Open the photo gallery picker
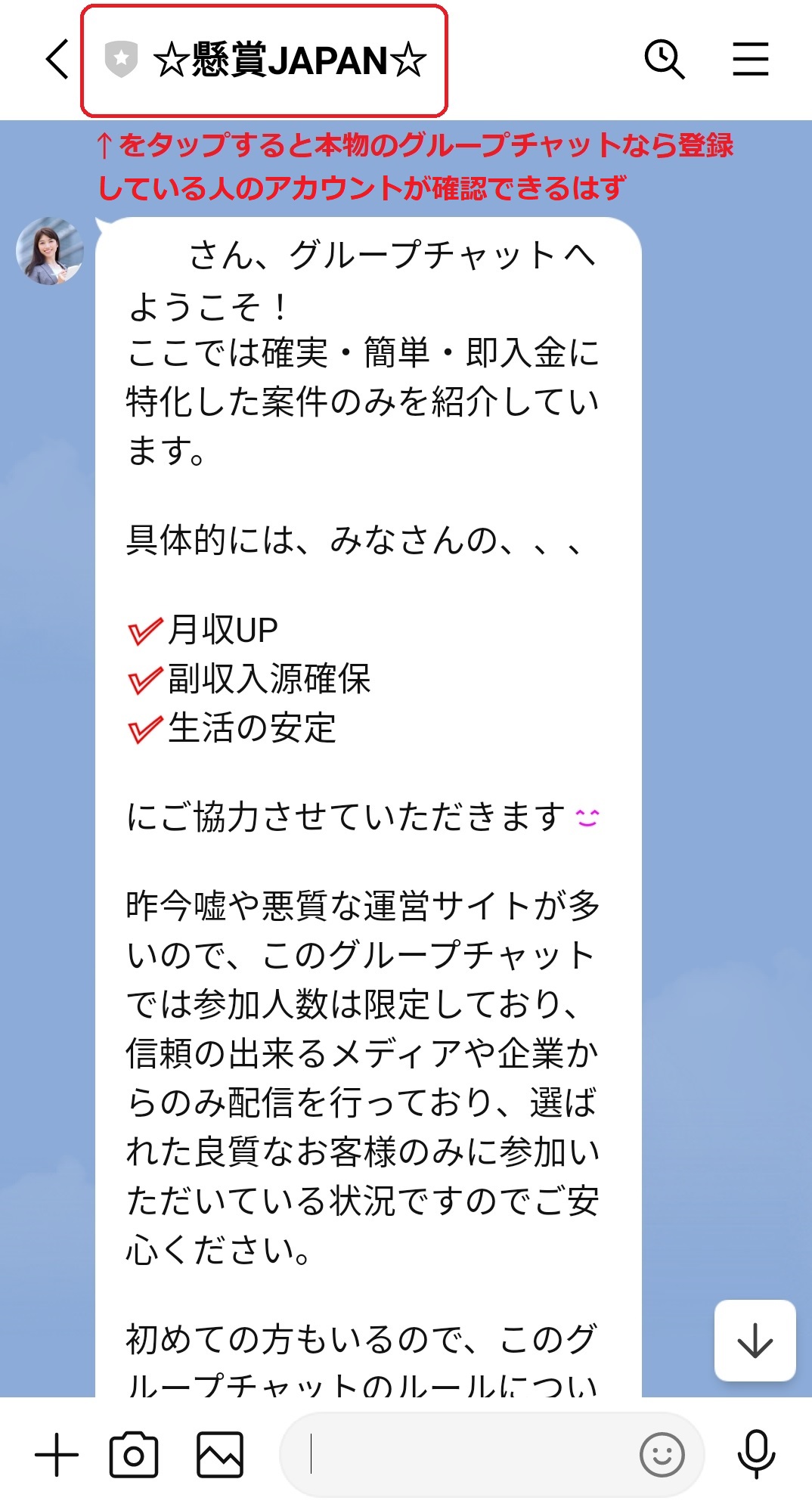Screen dimensions: 812x1510 click(x=219, y=1454)
